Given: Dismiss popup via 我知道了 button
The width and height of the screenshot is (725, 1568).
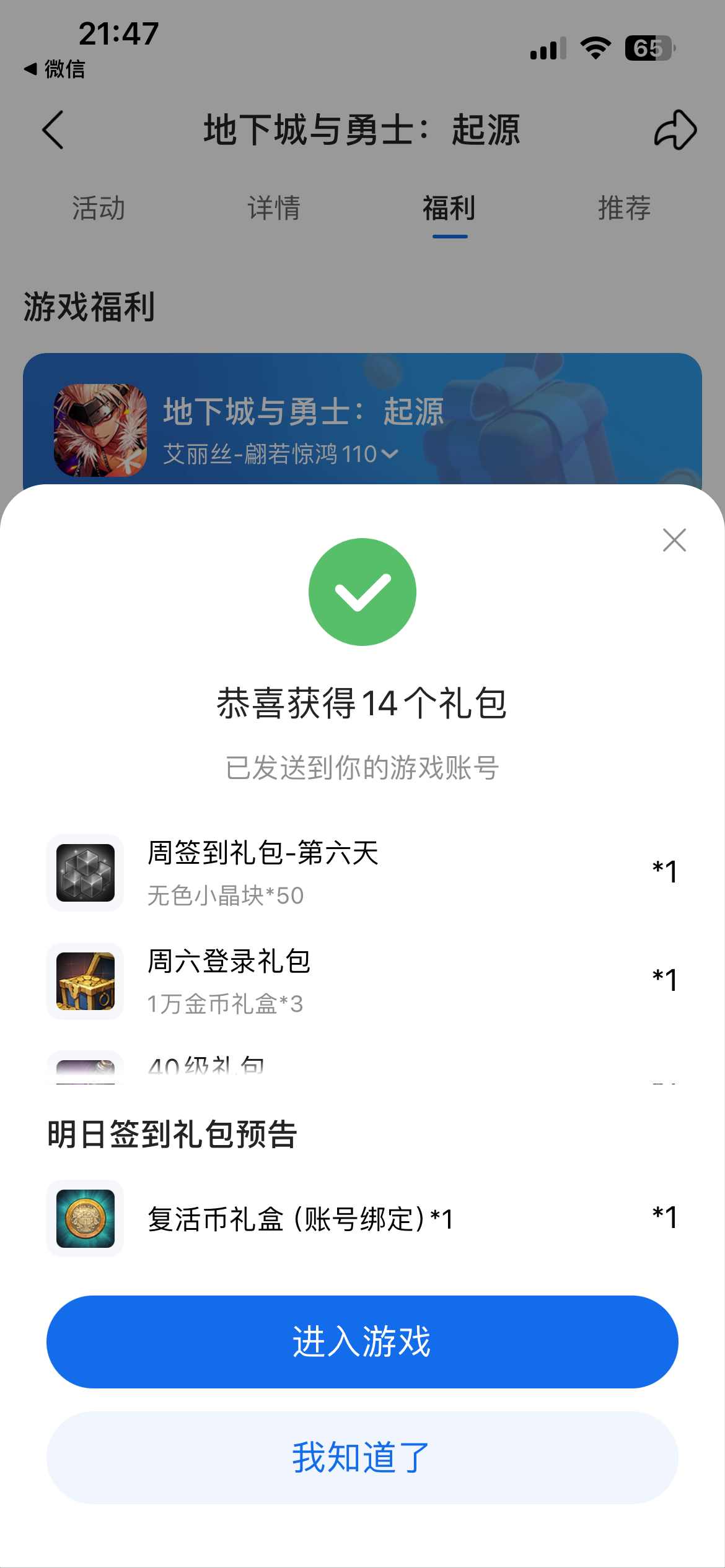Looking at the screenshot, I should 362,1458.
